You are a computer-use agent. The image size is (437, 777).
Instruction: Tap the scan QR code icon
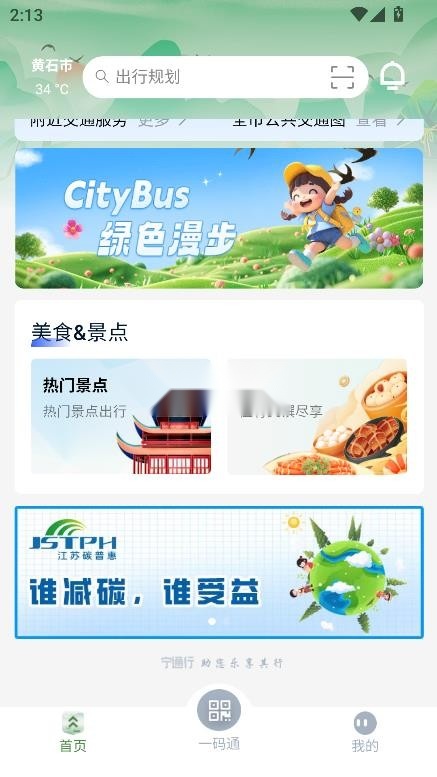click(x=342, y=77)
